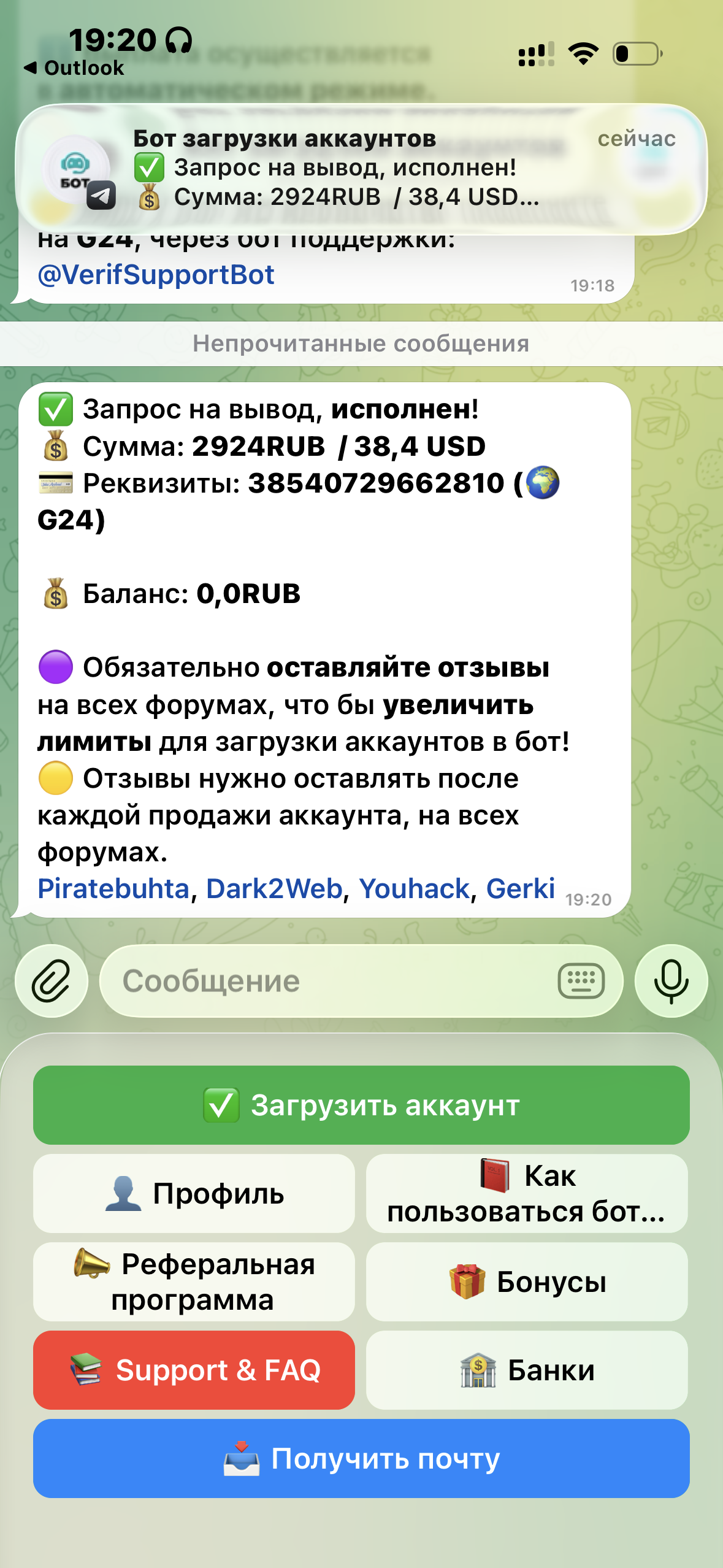723x1568 pixels.
Task: Open the Dark2Web forum link
Action: (x=274, y=889)
